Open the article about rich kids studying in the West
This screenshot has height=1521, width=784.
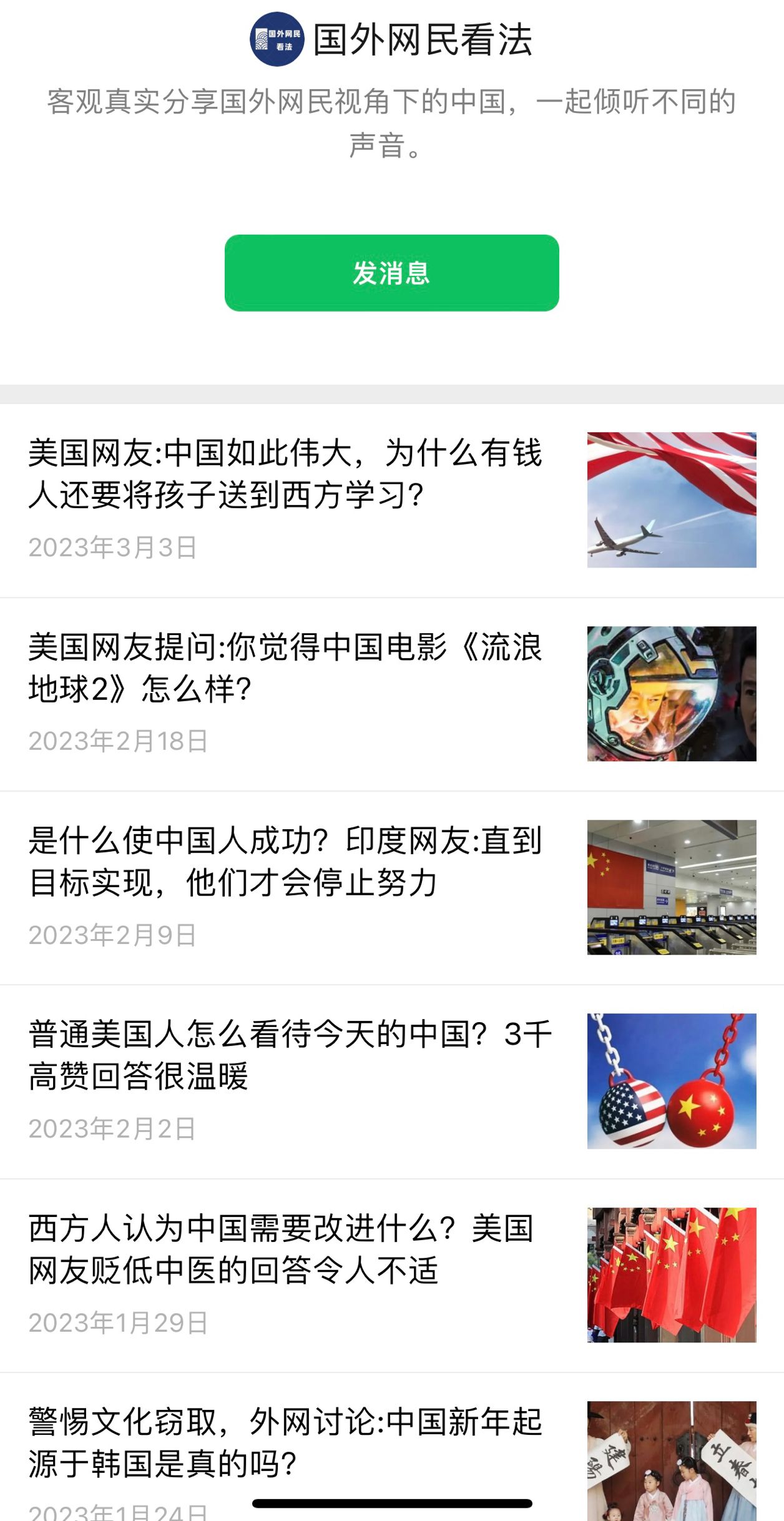[x=285, y=475]
